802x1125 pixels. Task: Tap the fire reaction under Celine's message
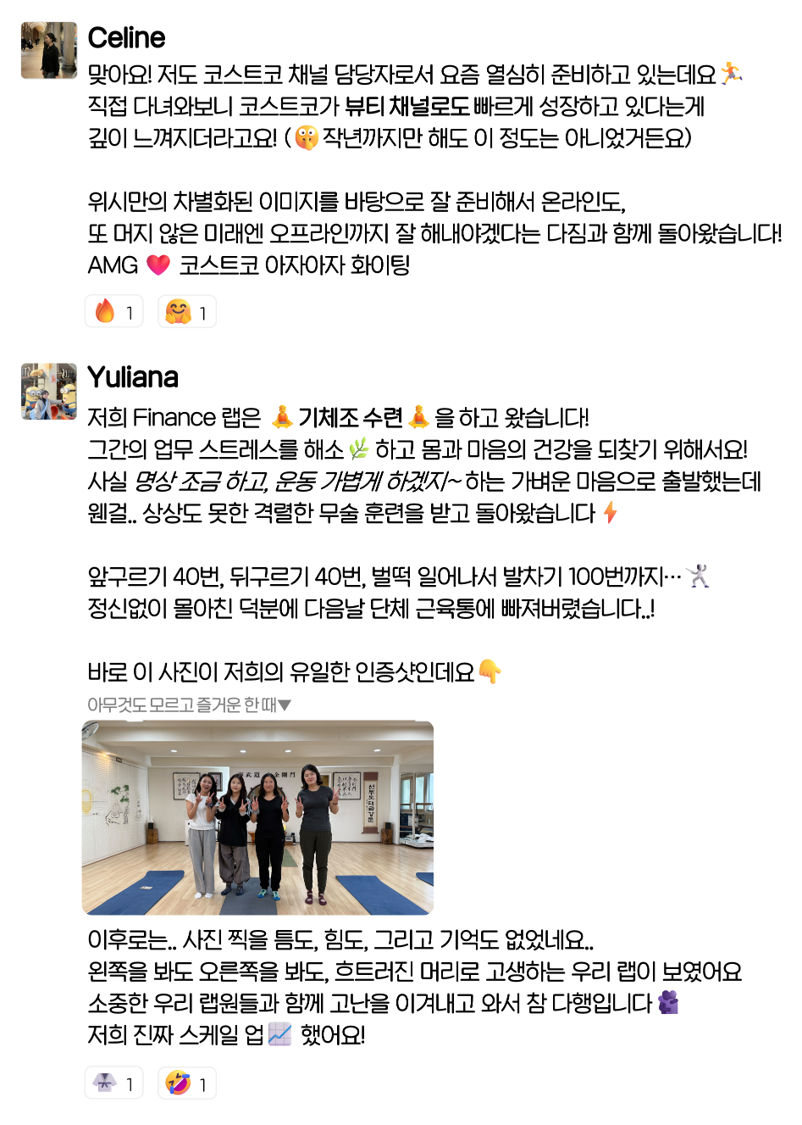coord(115,313)
